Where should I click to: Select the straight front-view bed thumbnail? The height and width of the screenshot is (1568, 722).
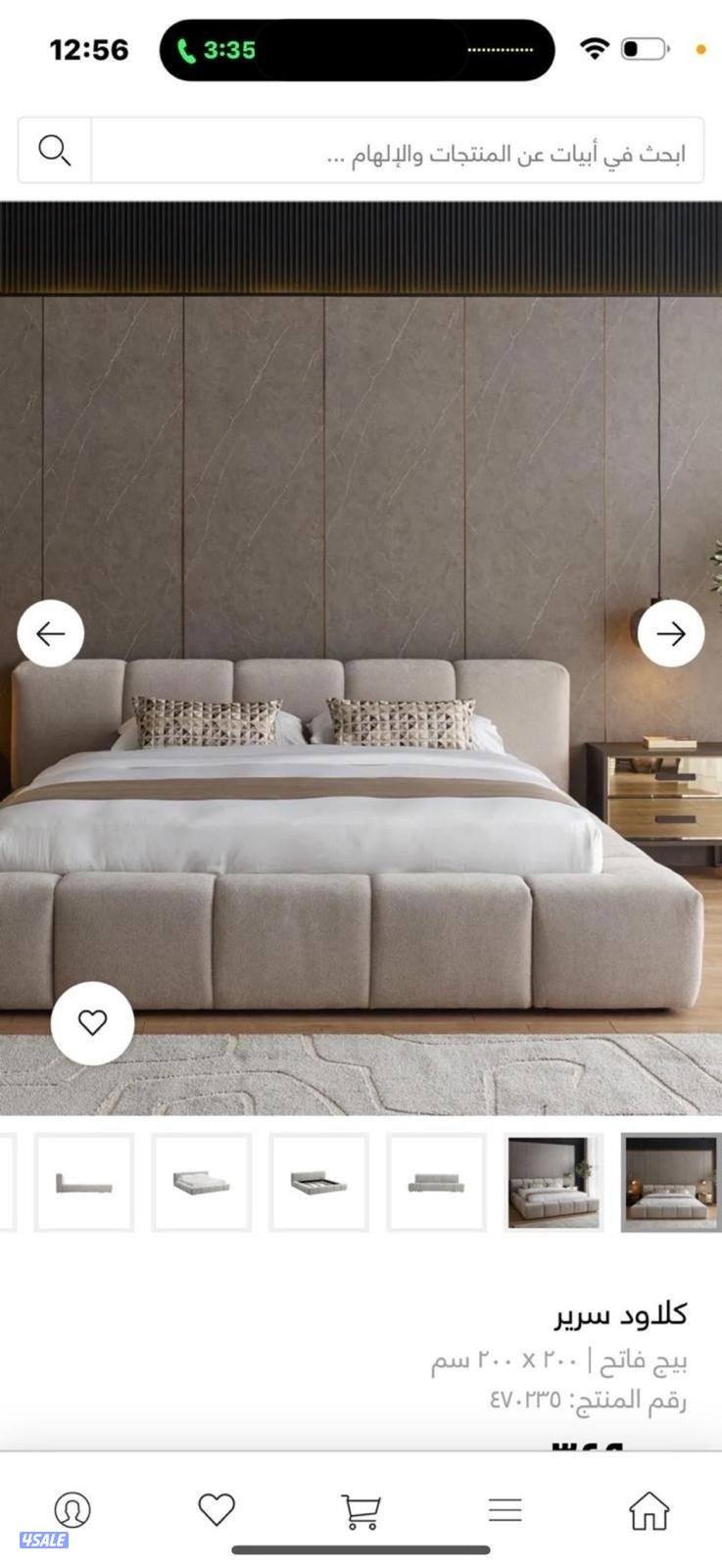coord(436,1183)
